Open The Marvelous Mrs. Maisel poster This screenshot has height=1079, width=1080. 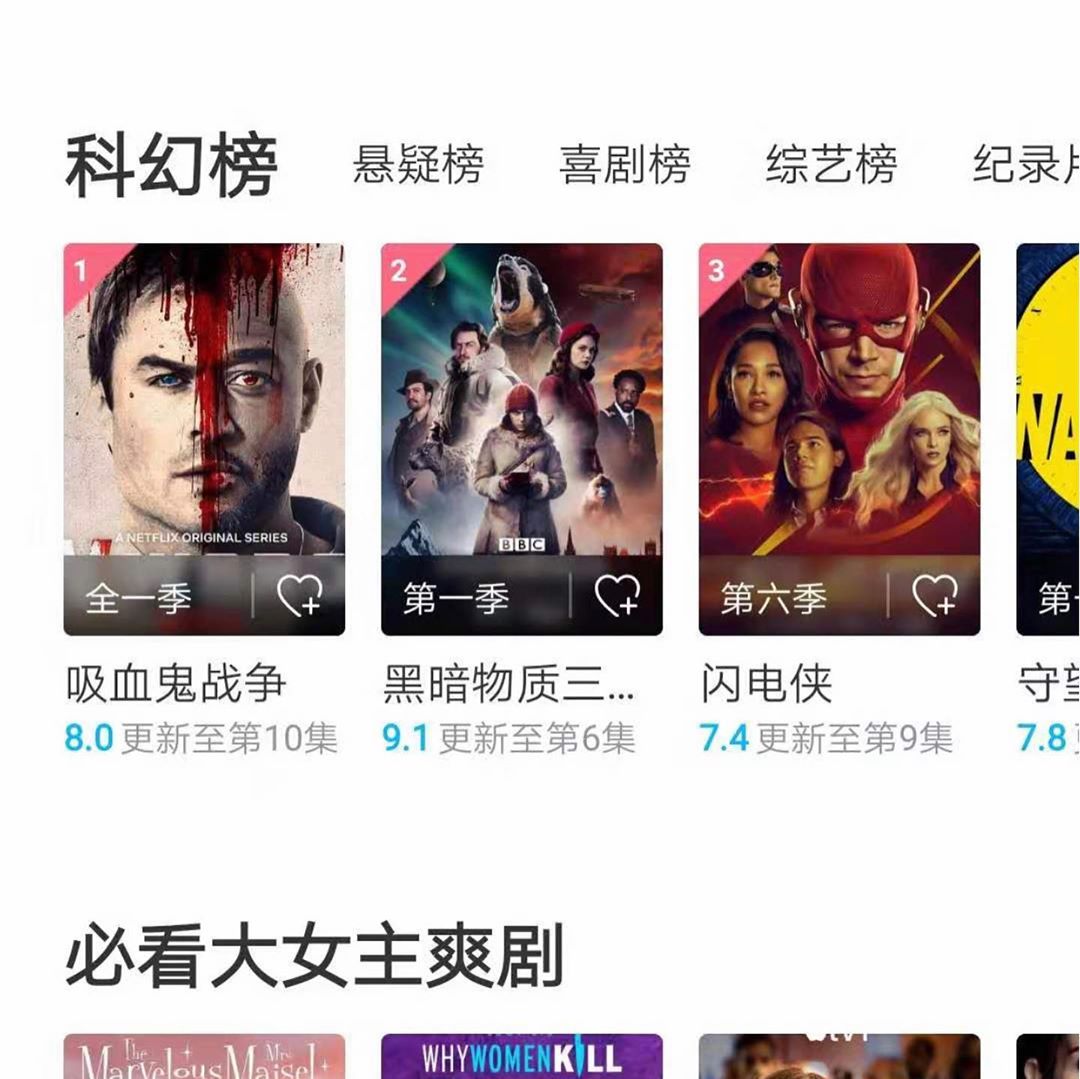(x=204, y=1057)
